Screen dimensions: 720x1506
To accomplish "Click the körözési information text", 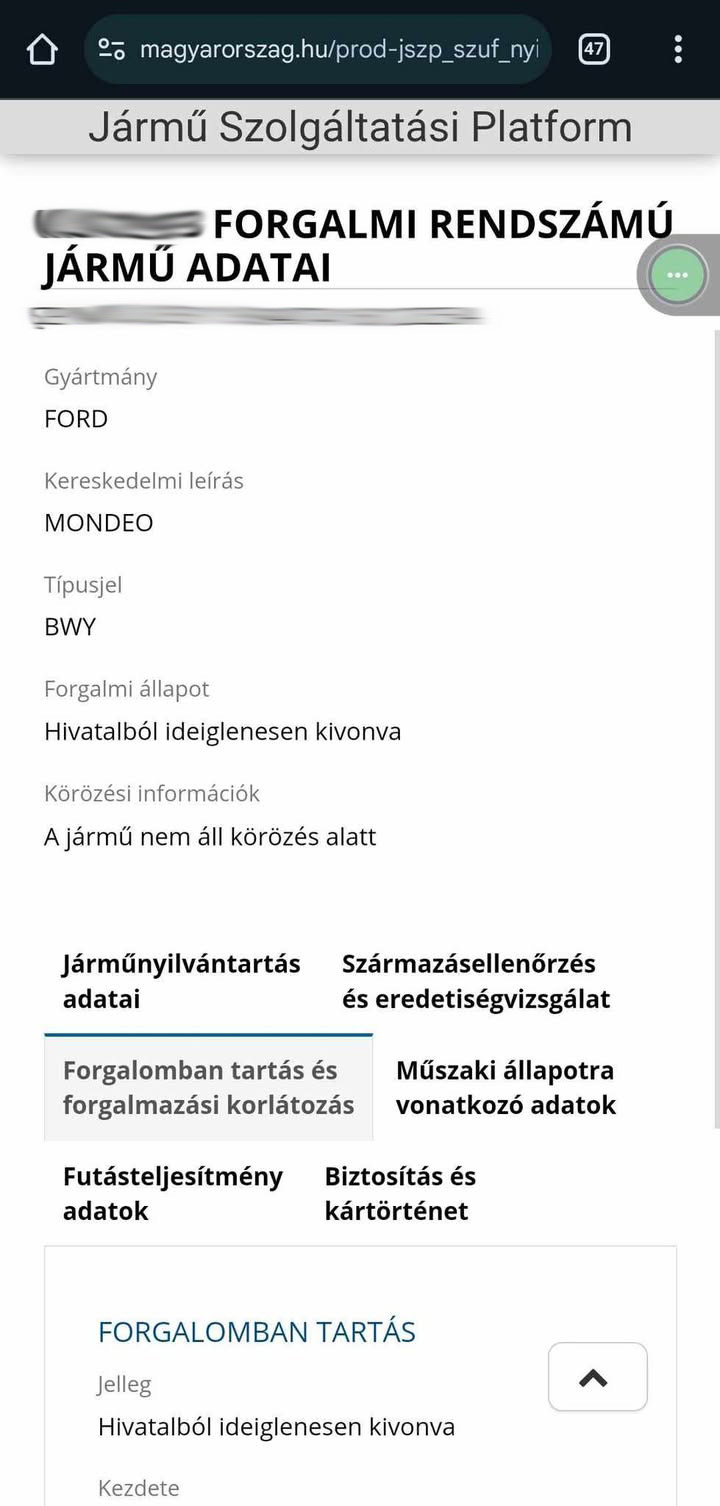I will tap(210, 837).
